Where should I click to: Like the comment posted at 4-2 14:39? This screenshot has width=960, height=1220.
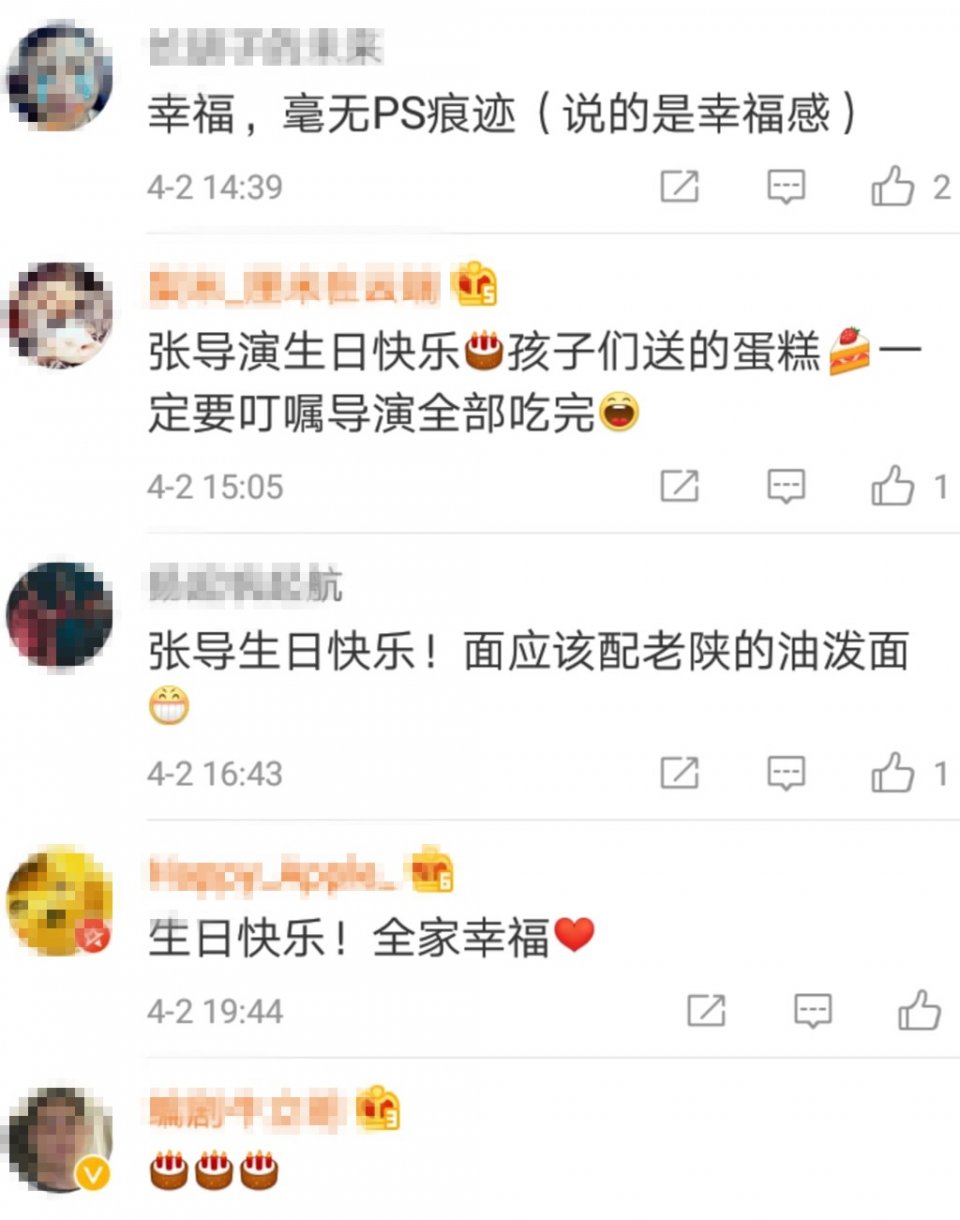coord(893,187)
